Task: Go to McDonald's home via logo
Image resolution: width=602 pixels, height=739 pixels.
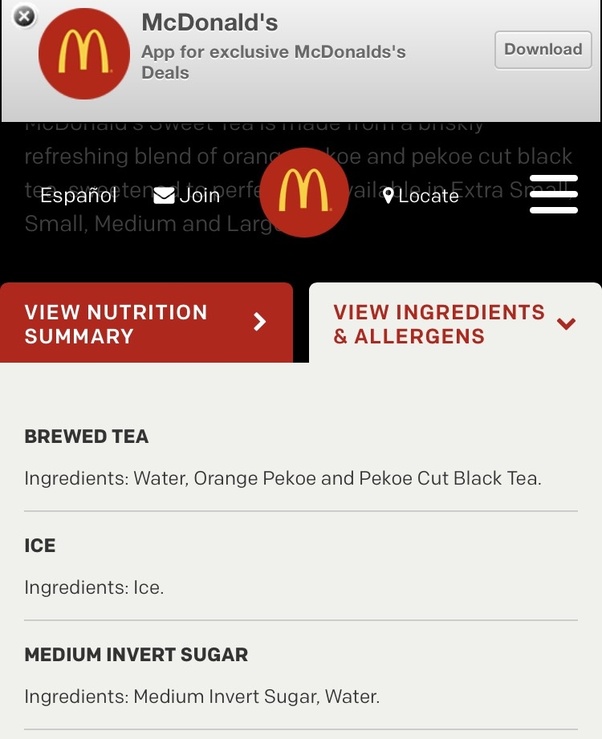Action: tap(303, 192)
